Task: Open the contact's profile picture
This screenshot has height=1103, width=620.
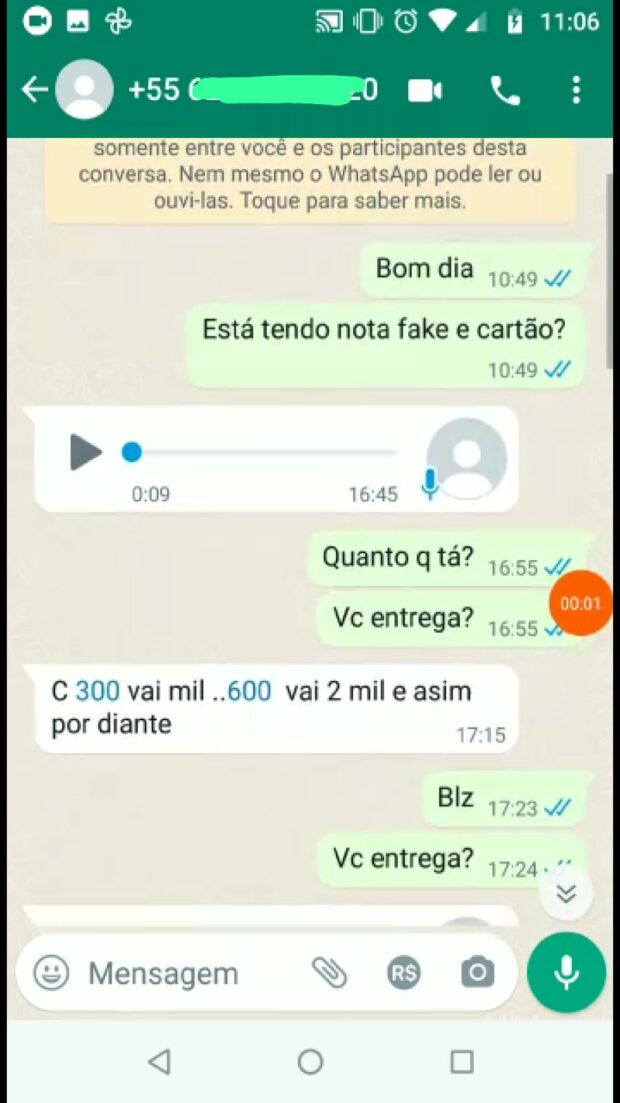Action: (x=84, y=89)
